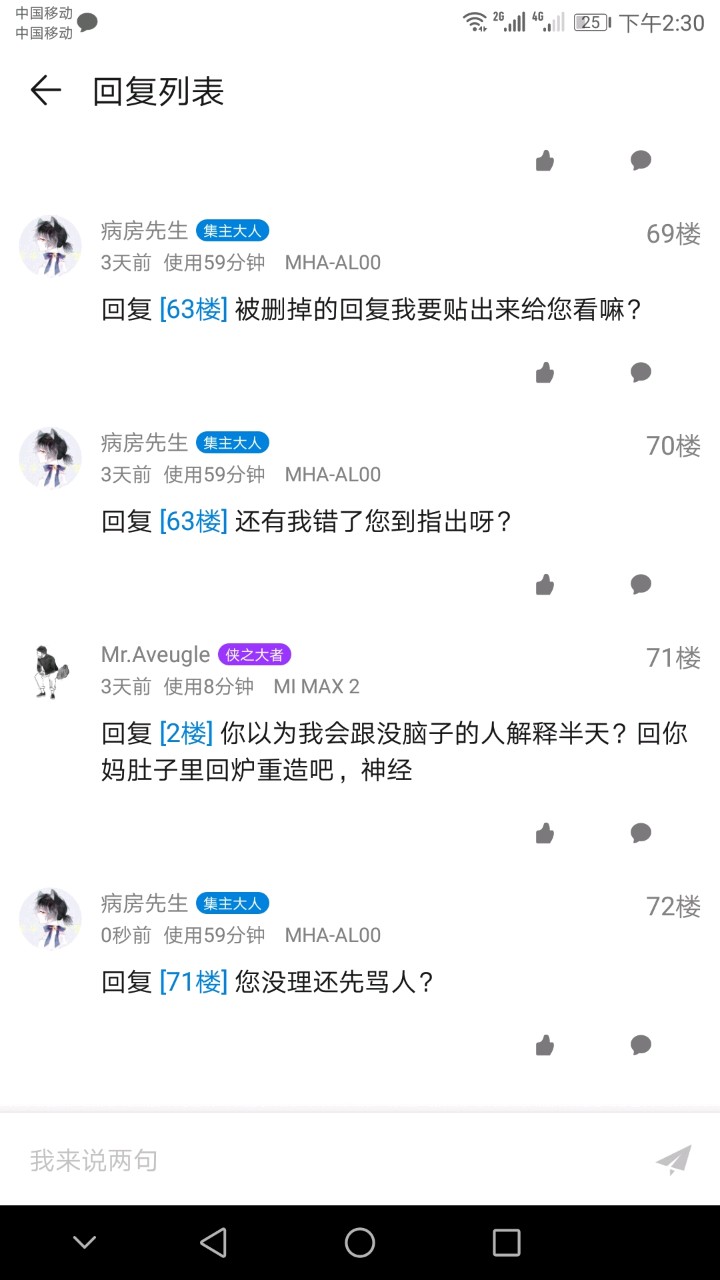The width and height of the screenshot is (720, 1280).
Task: Open the [63楼] link in 70楼 reply
Action: tap(193, 521)
